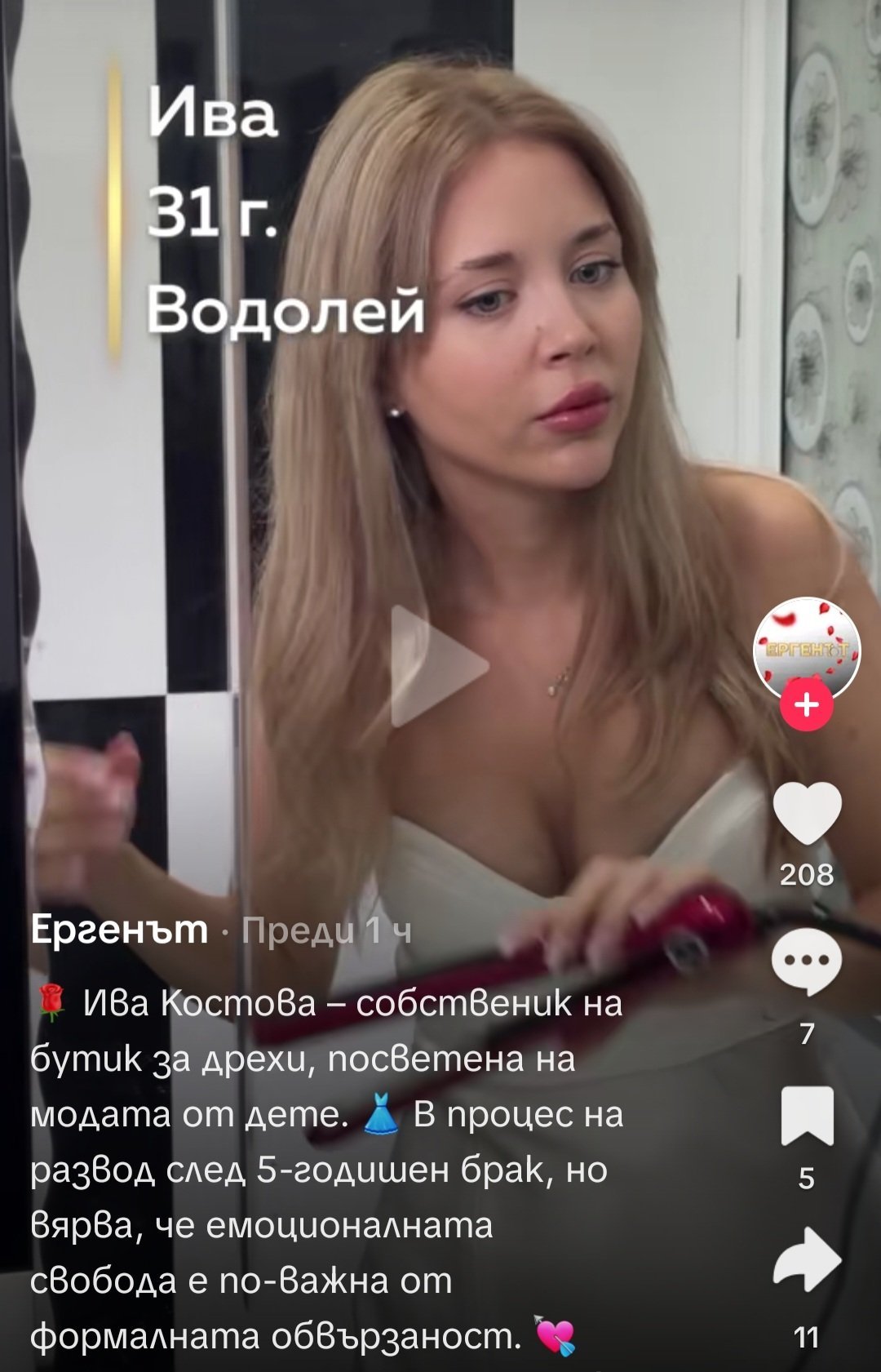
Task: Open the Ергенът username link
Action: point(119,930)
